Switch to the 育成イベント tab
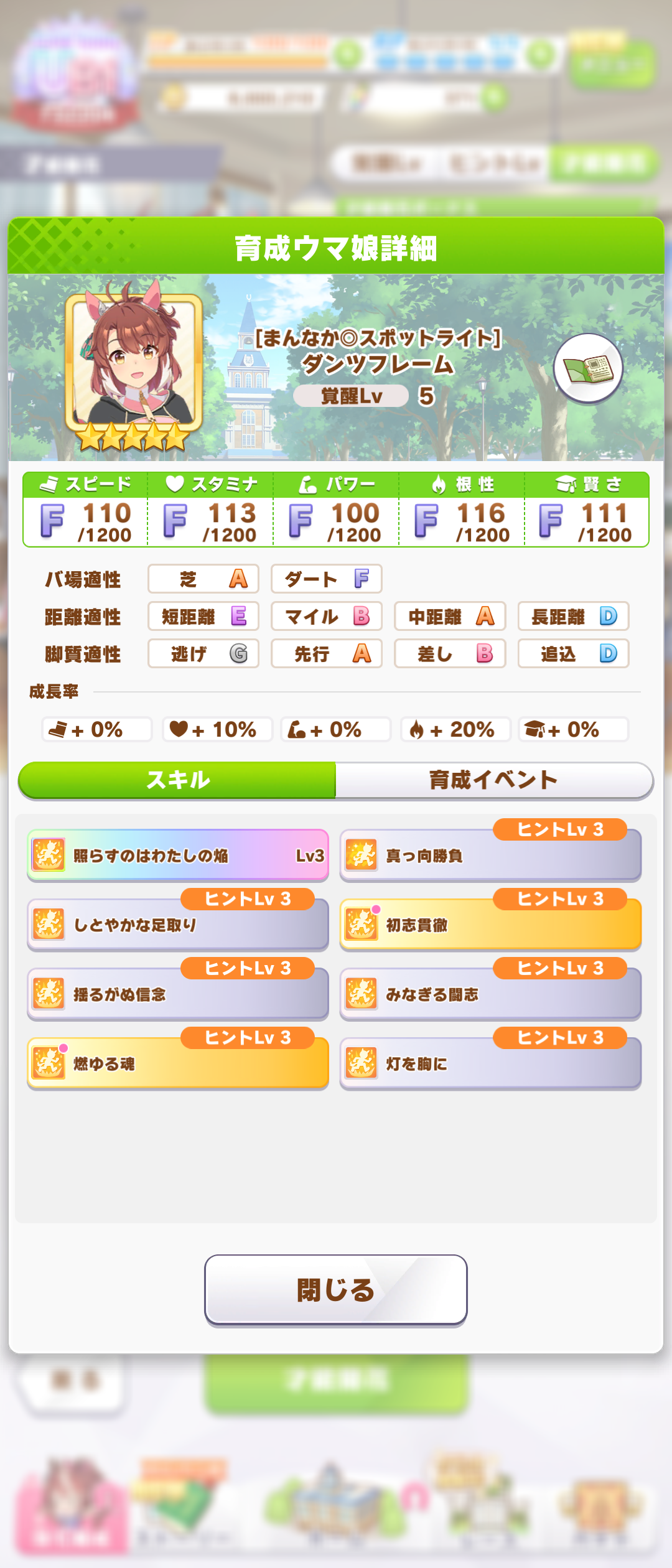 tap(493, 780)
